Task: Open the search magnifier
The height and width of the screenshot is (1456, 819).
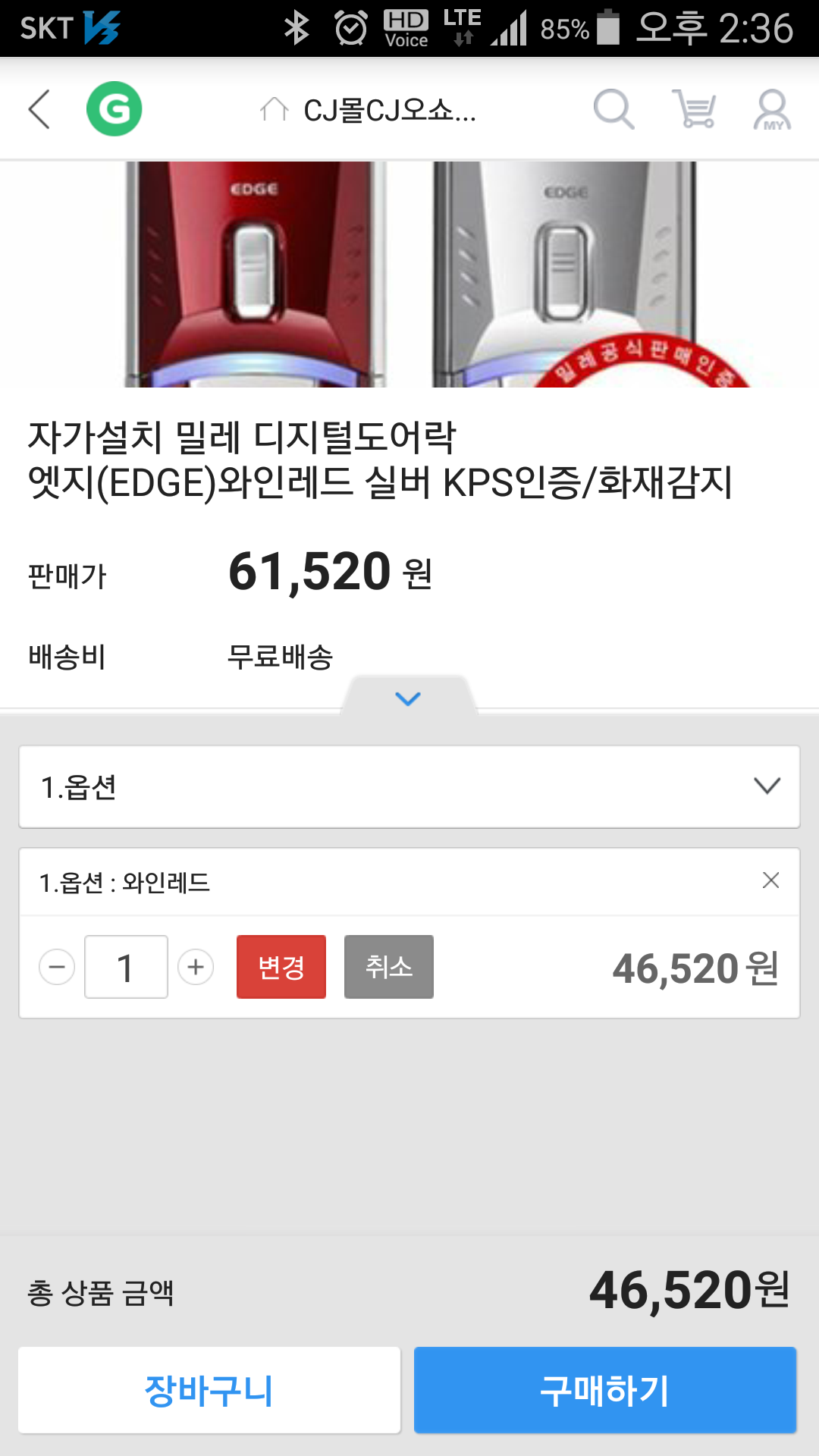Action: [x=613, y=109]
